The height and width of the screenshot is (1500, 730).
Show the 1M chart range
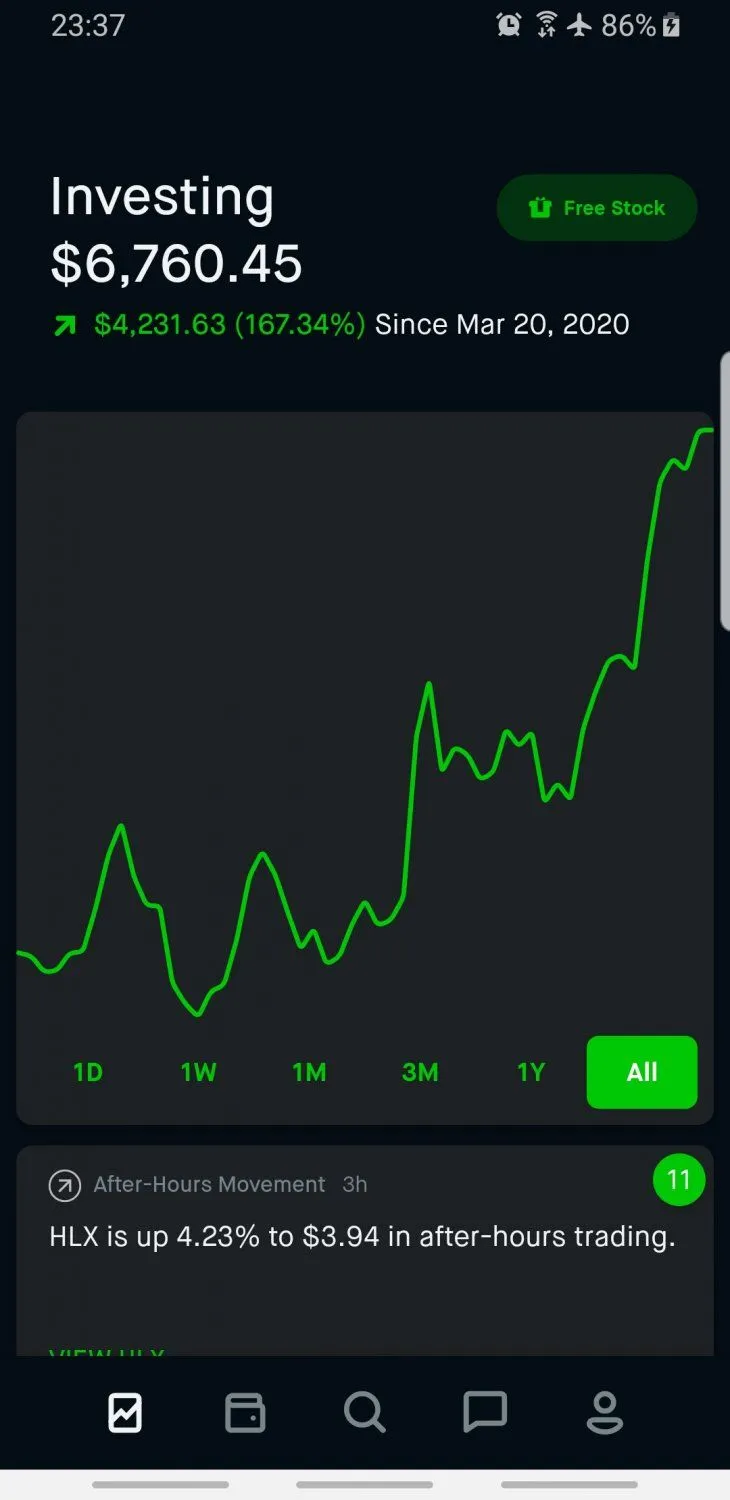(x=309, y=1072)
